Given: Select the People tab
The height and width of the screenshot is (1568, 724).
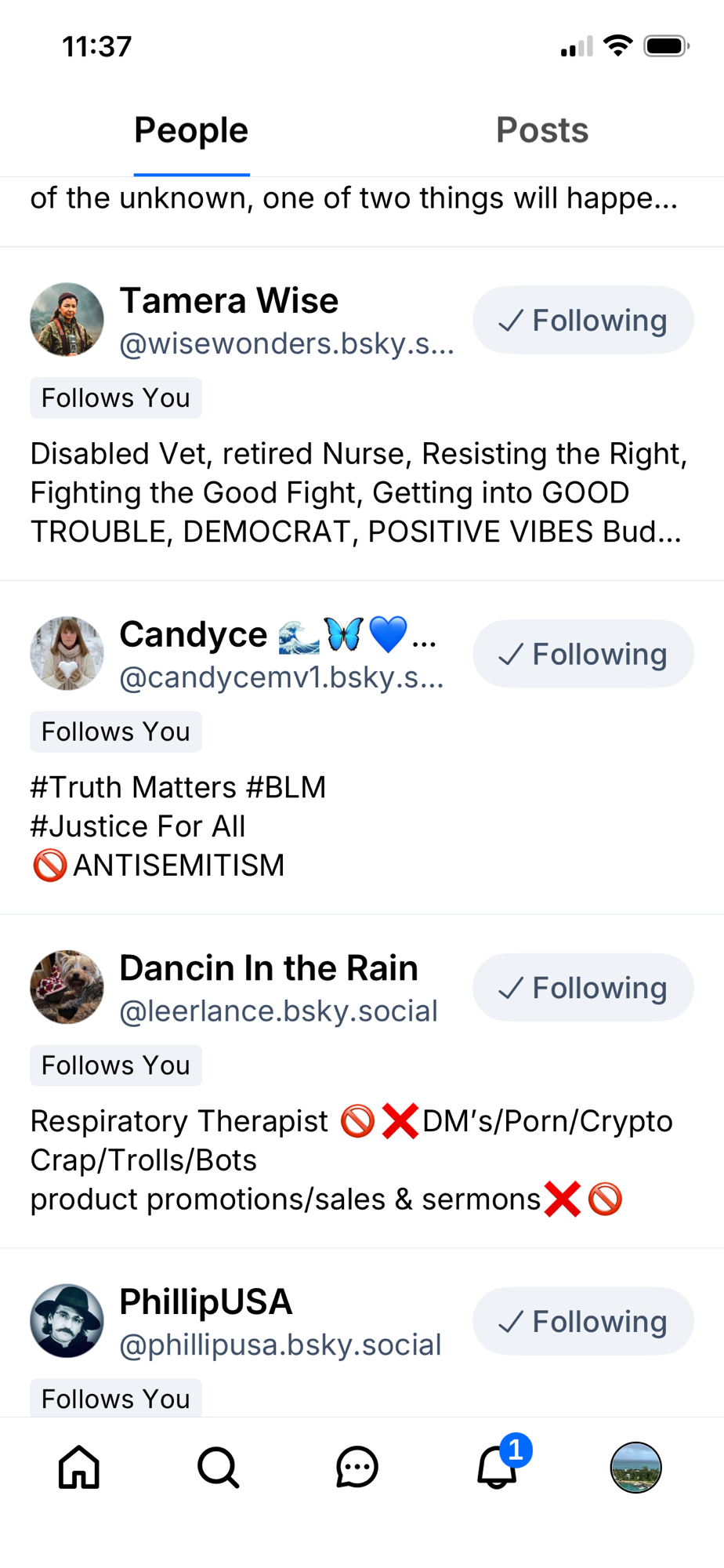Looking at the screenshot, I should click(x=191, y=130).
